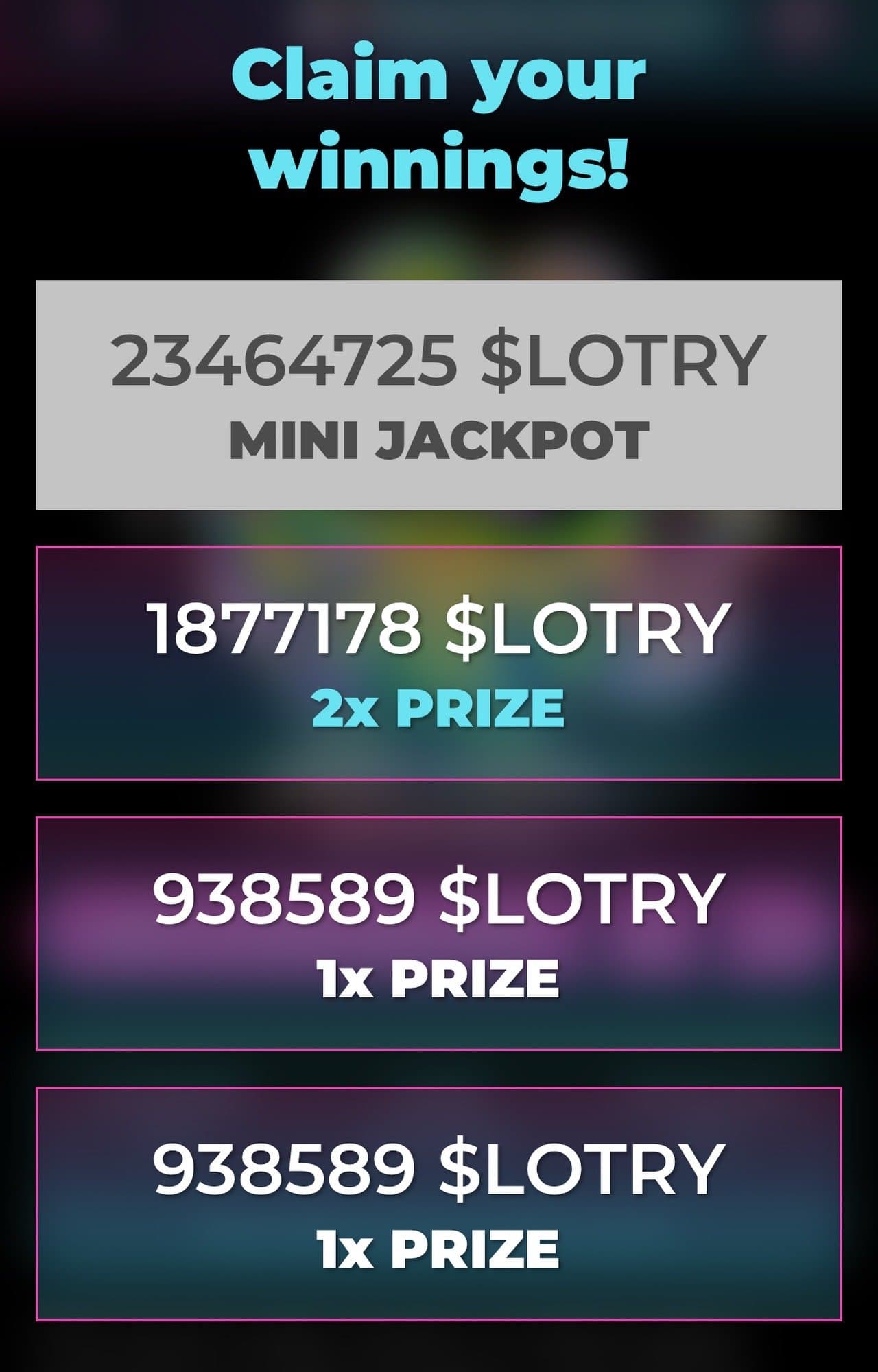
Task: Select the MINI JACKPOT 23464725 $LOTRY box
Action: click(x=438, y=395)
